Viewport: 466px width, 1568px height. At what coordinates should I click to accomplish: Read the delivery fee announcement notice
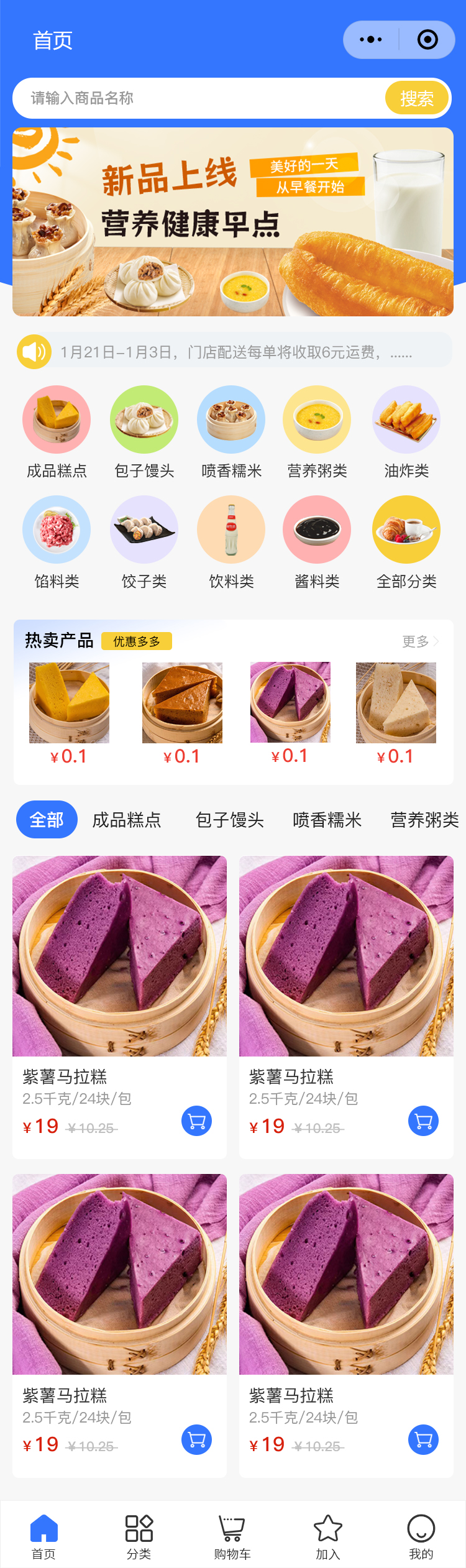(x=236, y=352)
